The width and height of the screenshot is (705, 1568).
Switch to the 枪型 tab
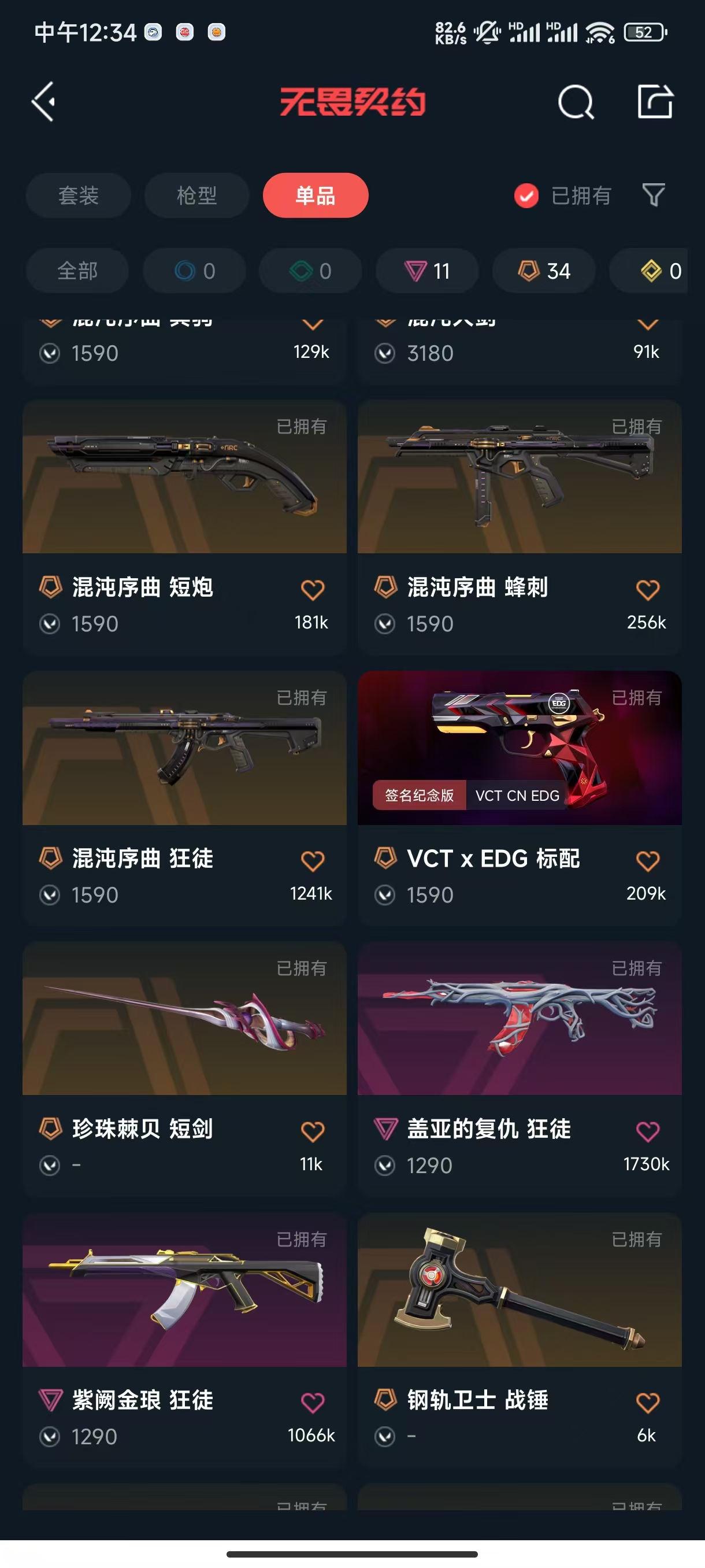(196, 195)
